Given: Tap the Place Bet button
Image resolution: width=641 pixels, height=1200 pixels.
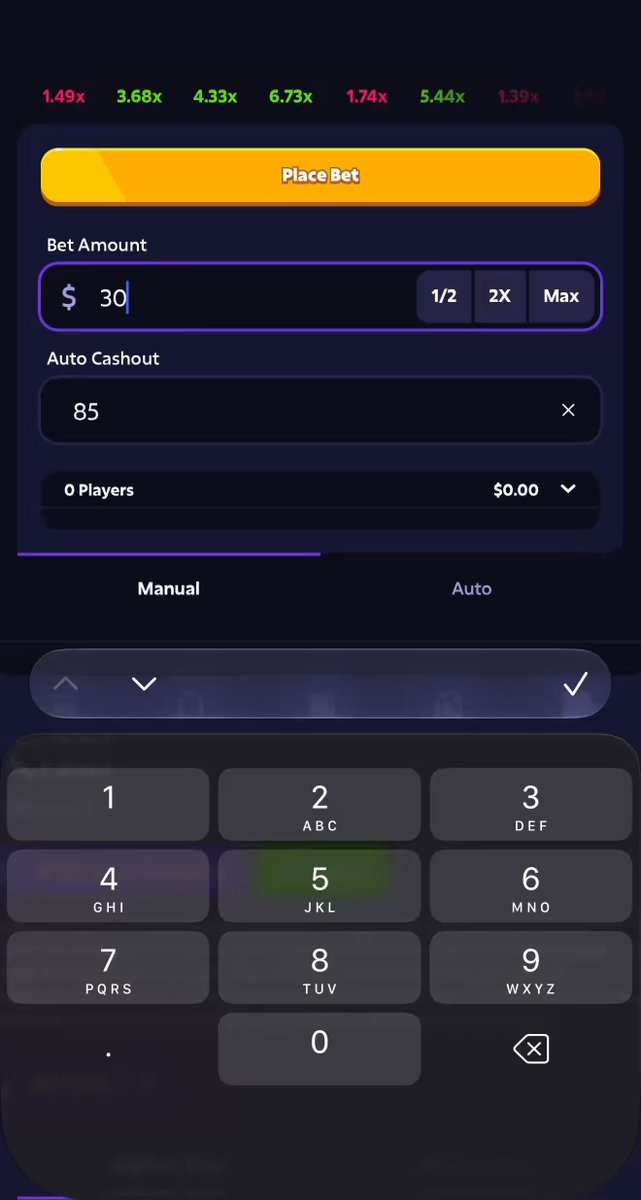Looking at the screenshot, I should pos(320,176).
